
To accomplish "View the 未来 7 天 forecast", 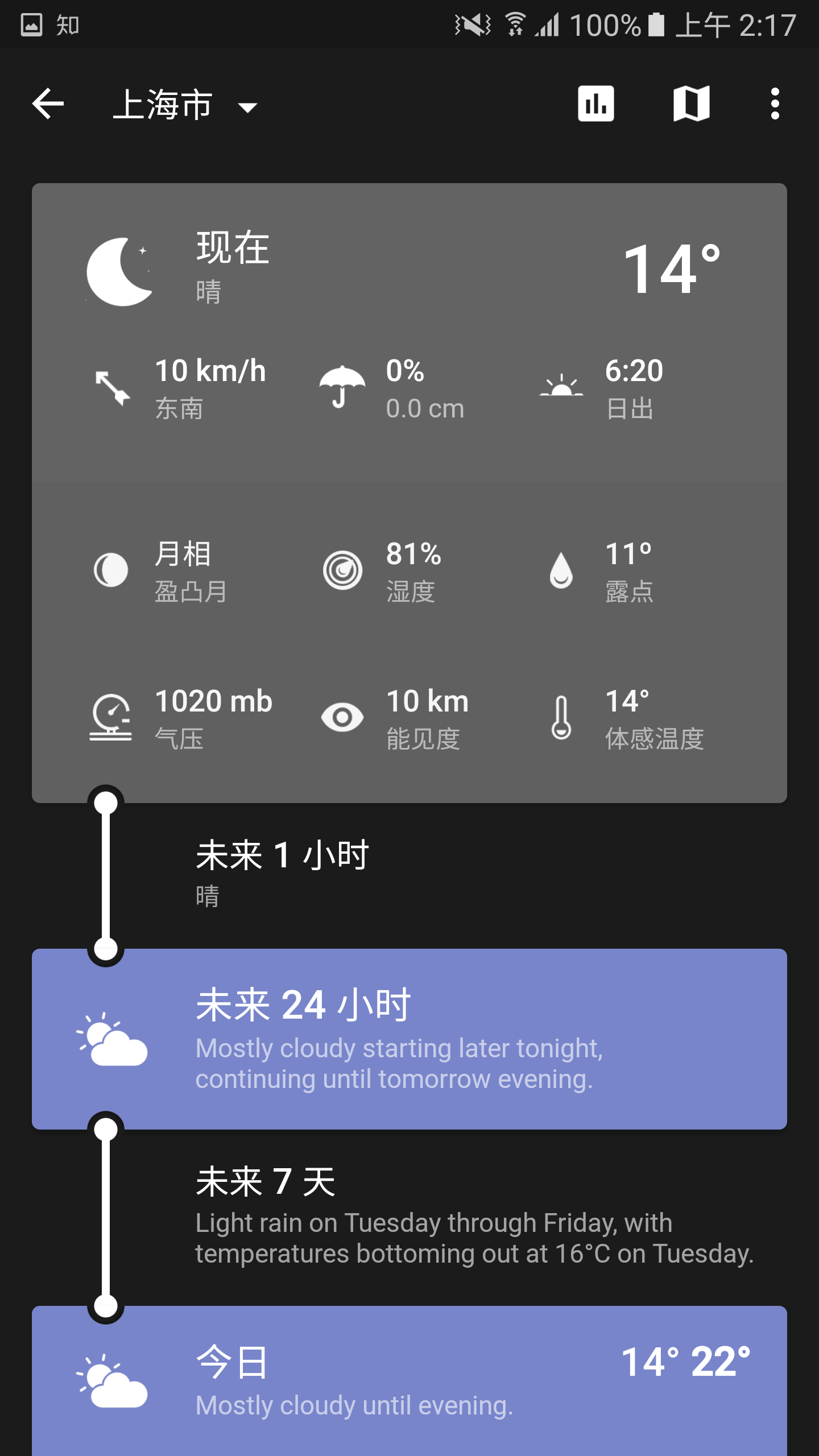I will point(409,1217).
